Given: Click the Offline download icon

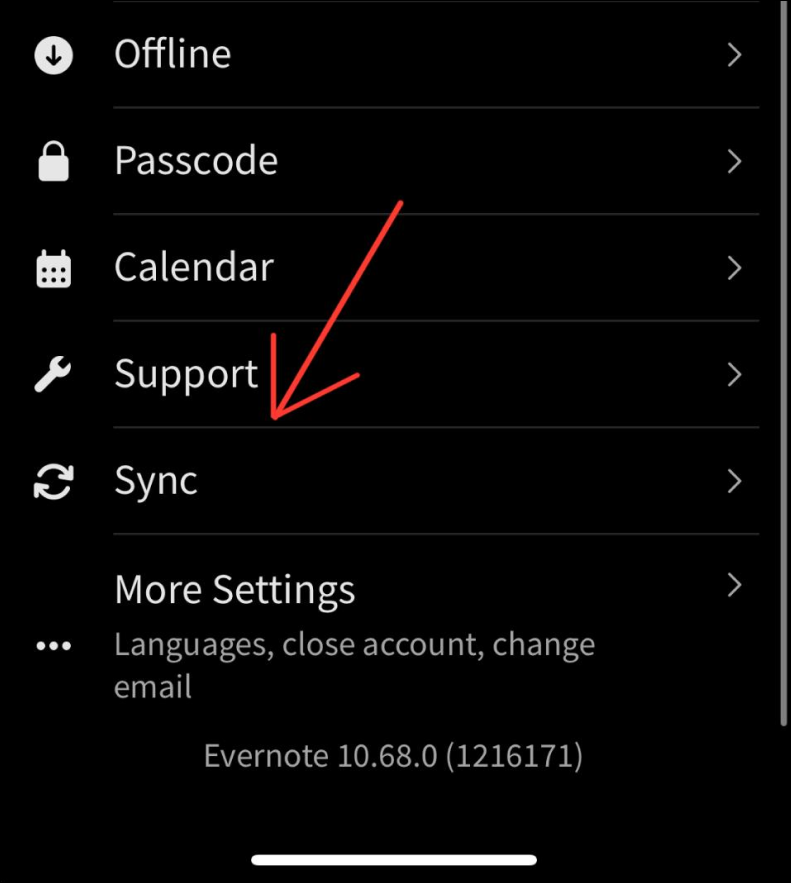Looking at the screenshot, I should click(52, 55).
